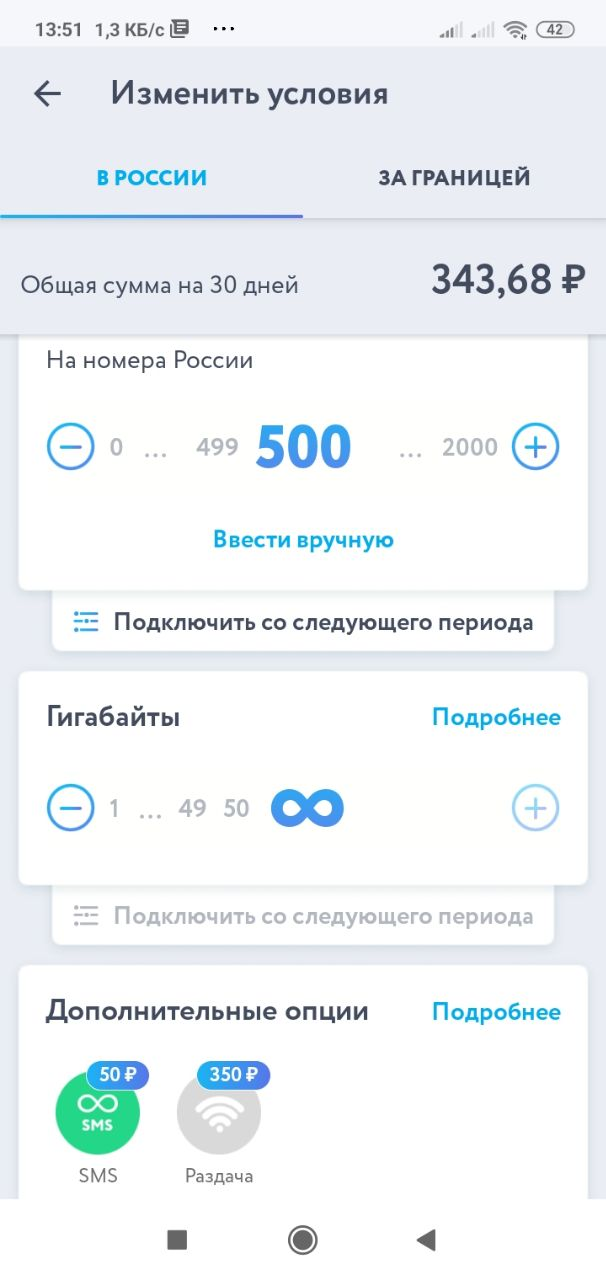Go back from Изменить условия screen
Image resolution: width=606 pixels, height=1280 pixels.
tap(47, 94)
